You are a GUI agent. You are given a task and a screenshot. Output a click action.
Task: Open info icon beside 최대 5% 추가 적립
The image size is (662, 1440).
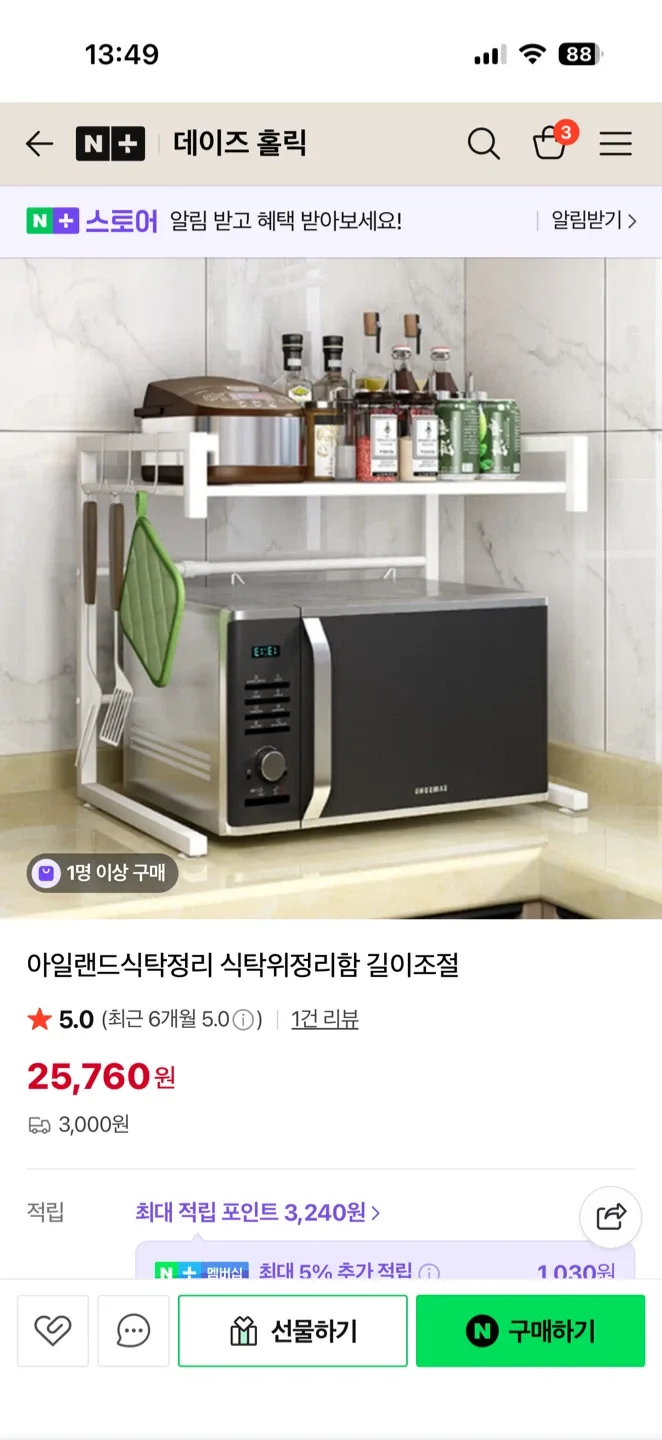(429, 1272)
